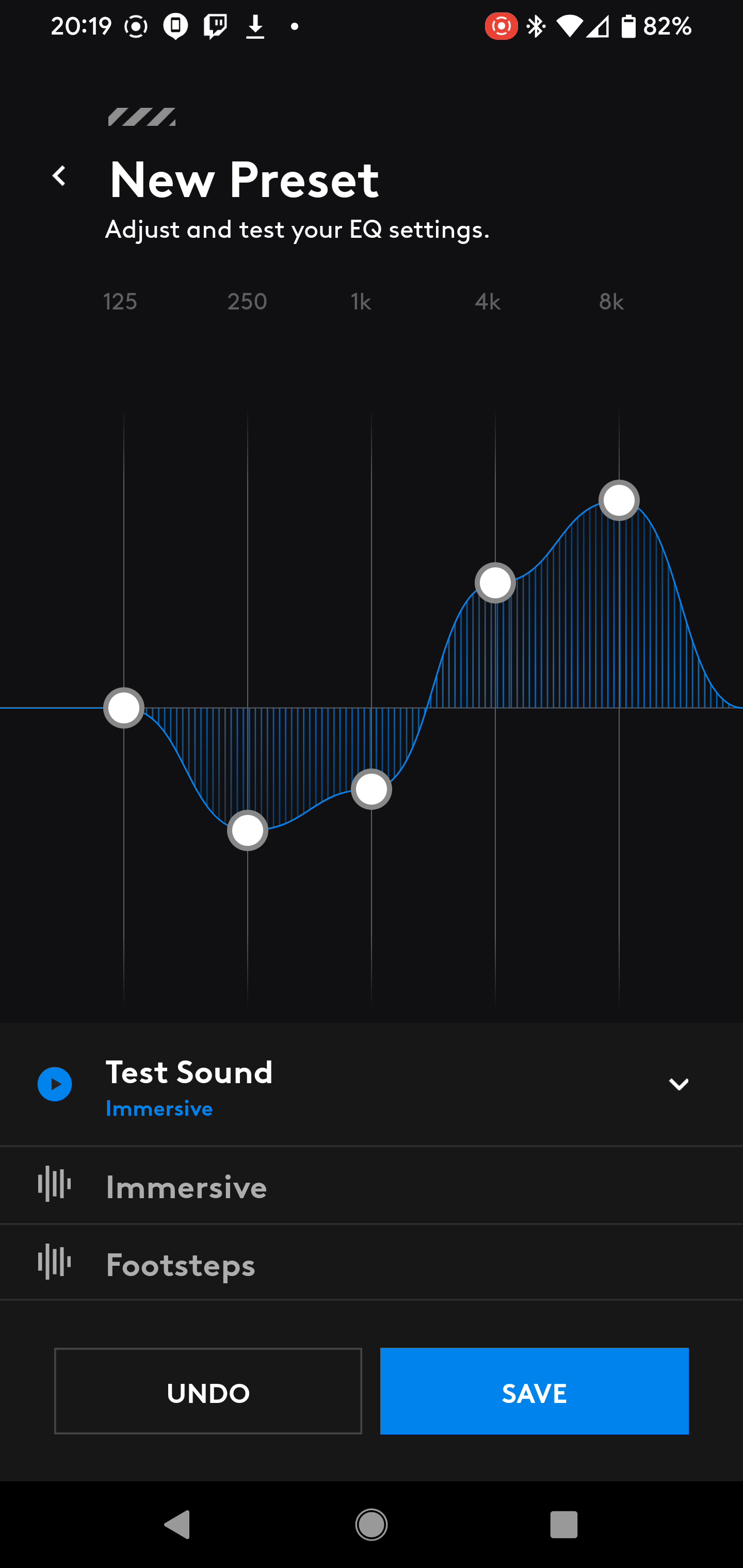This screenshot has width=743, height=1568.
Task: Tap the 4k EQ band handle
Action: [x=495, y=583]
